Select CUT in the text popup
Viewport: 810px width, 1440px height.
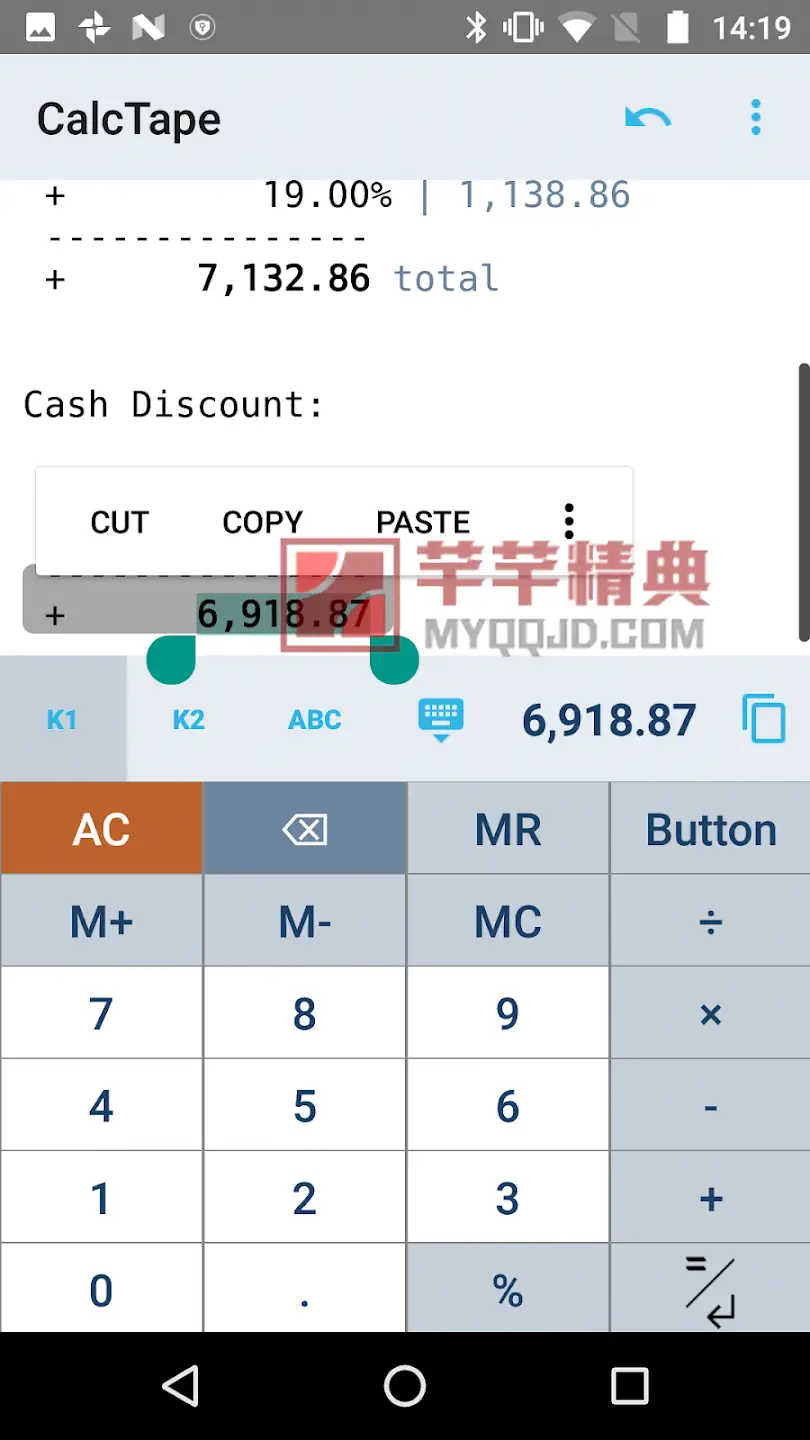(119, 522)
